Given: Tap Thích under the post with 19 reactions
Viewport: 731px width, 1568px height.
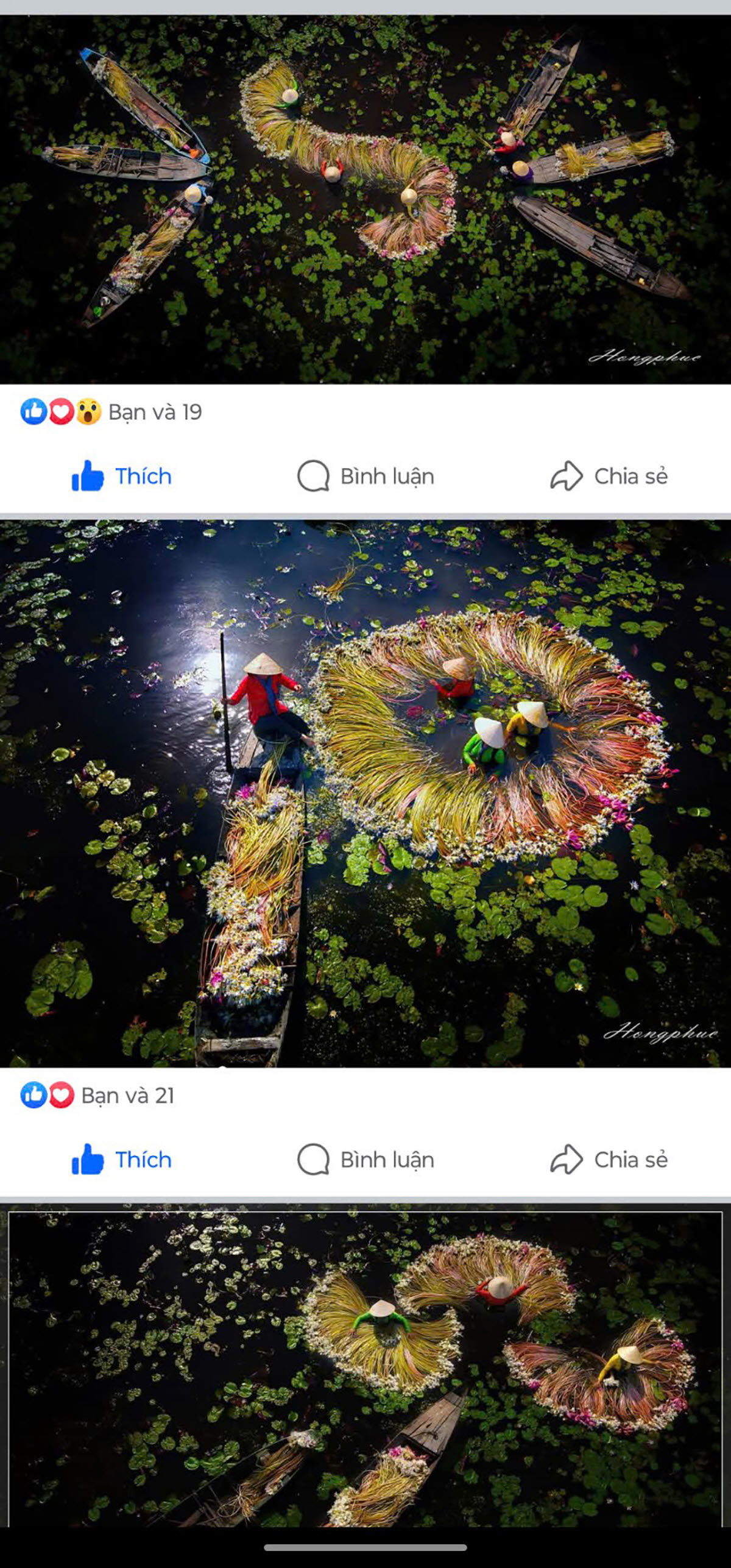Looking at the screenshot, I should tap(122, 476).
